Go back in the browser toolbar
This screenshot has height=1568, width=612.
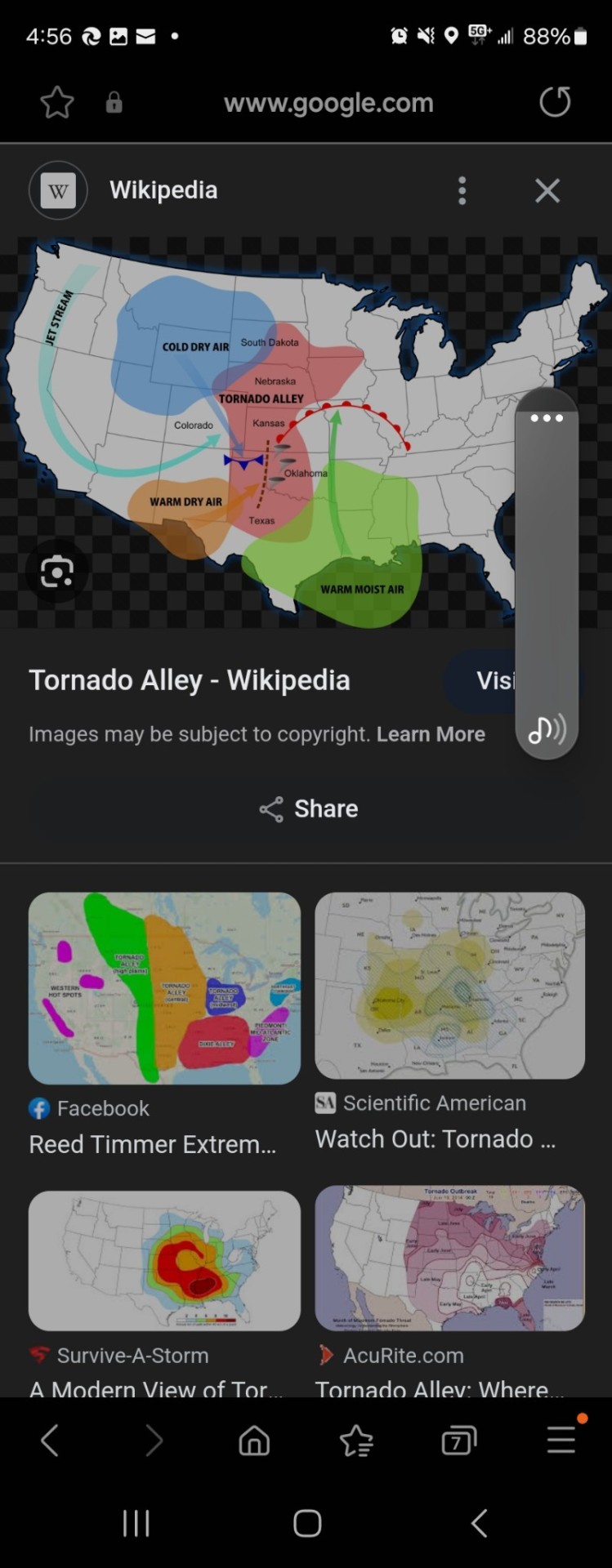(50, 1440)
